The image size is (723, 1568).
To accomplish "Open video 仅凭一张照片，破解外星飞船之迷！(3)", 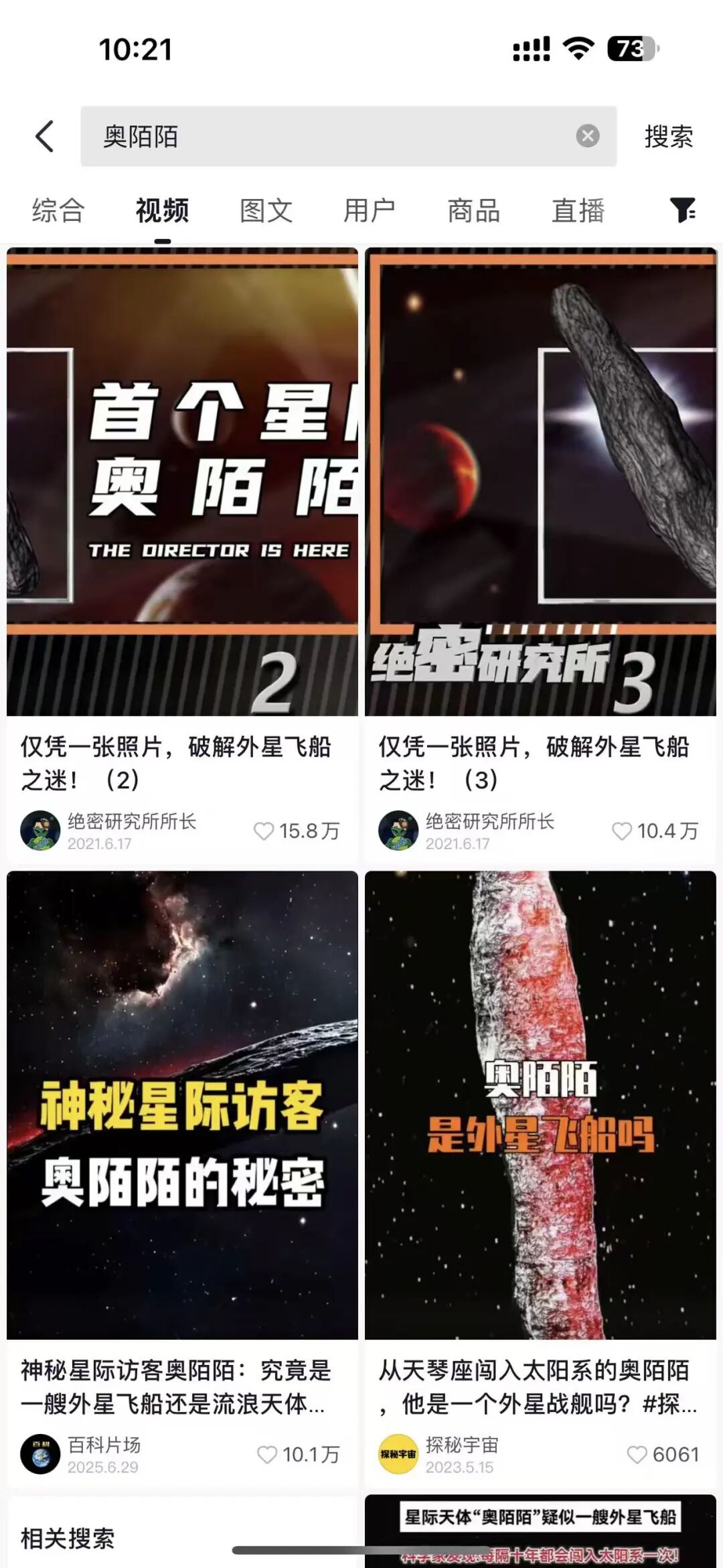I will coord(540,482).
